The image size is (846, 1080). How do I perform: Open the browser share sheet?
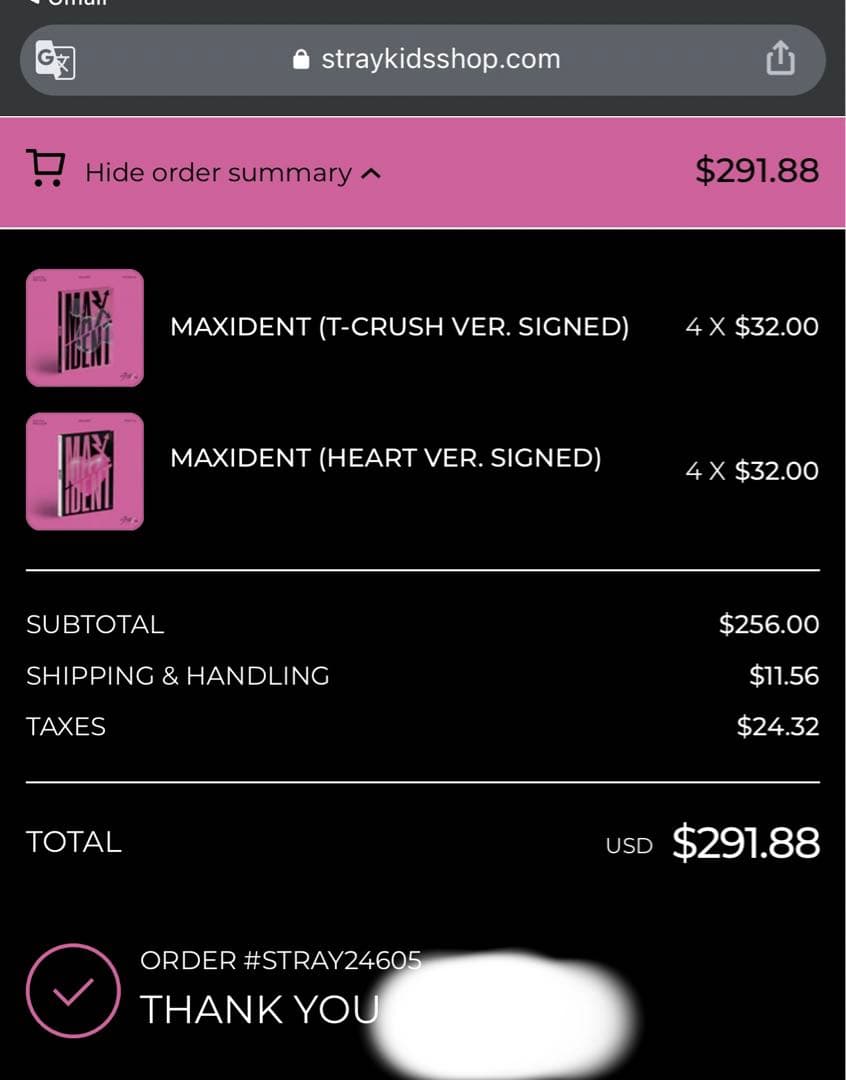pyautogui.click(x=780, y=59)
